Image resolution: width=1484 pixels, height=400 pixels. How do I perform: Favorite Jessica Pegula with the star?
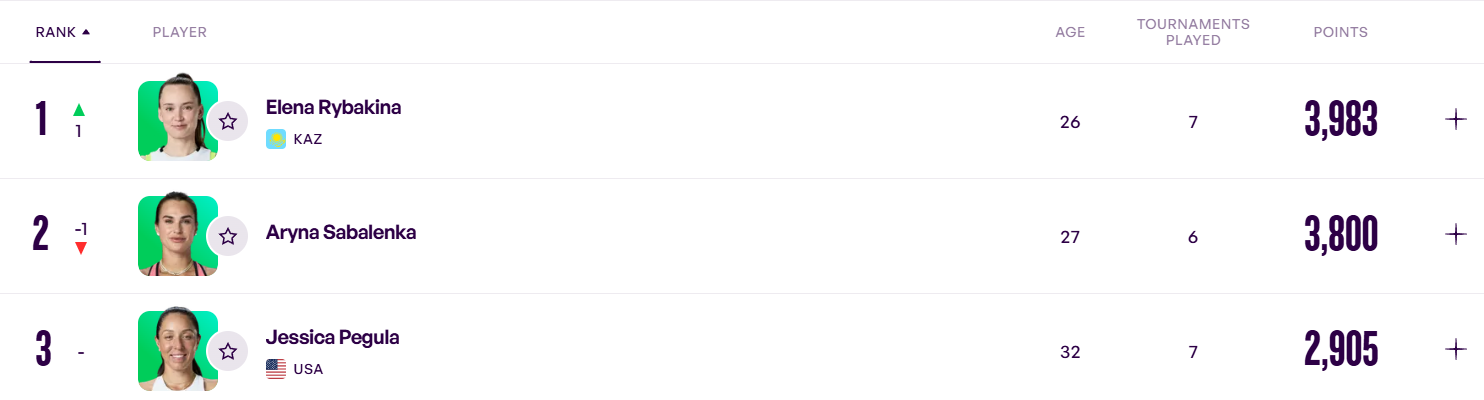tap(228, 351)
